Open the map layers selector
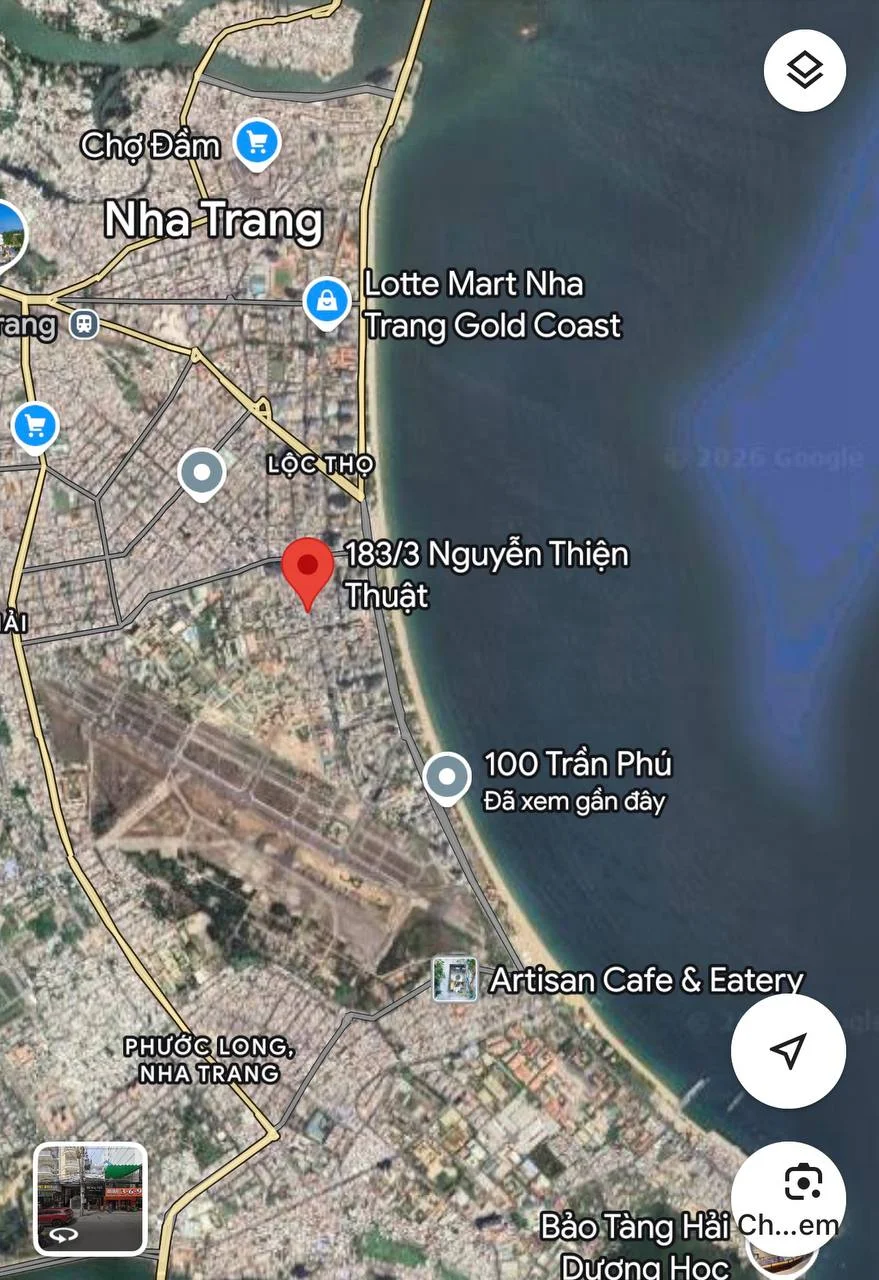This screenshot has height=1280, width=879. pyautogui.click(x=804, y=70)
